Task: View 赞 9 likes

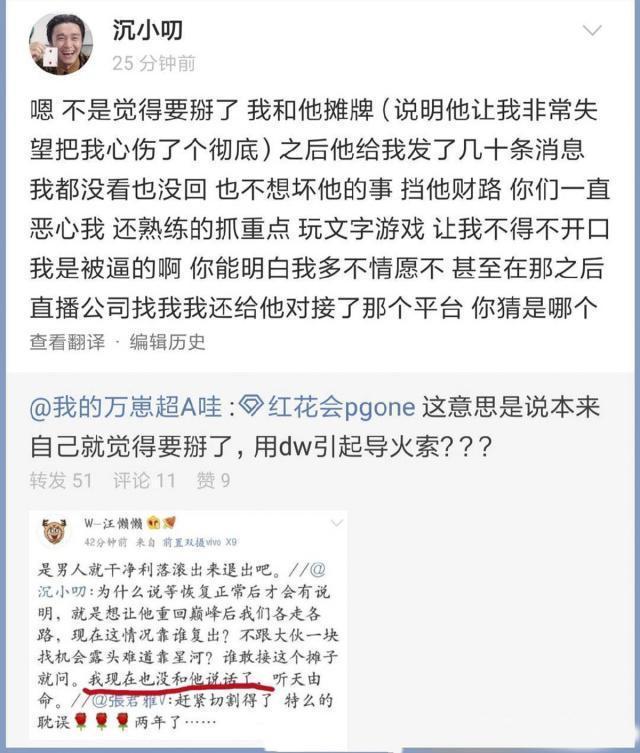Action: [213, 481]
